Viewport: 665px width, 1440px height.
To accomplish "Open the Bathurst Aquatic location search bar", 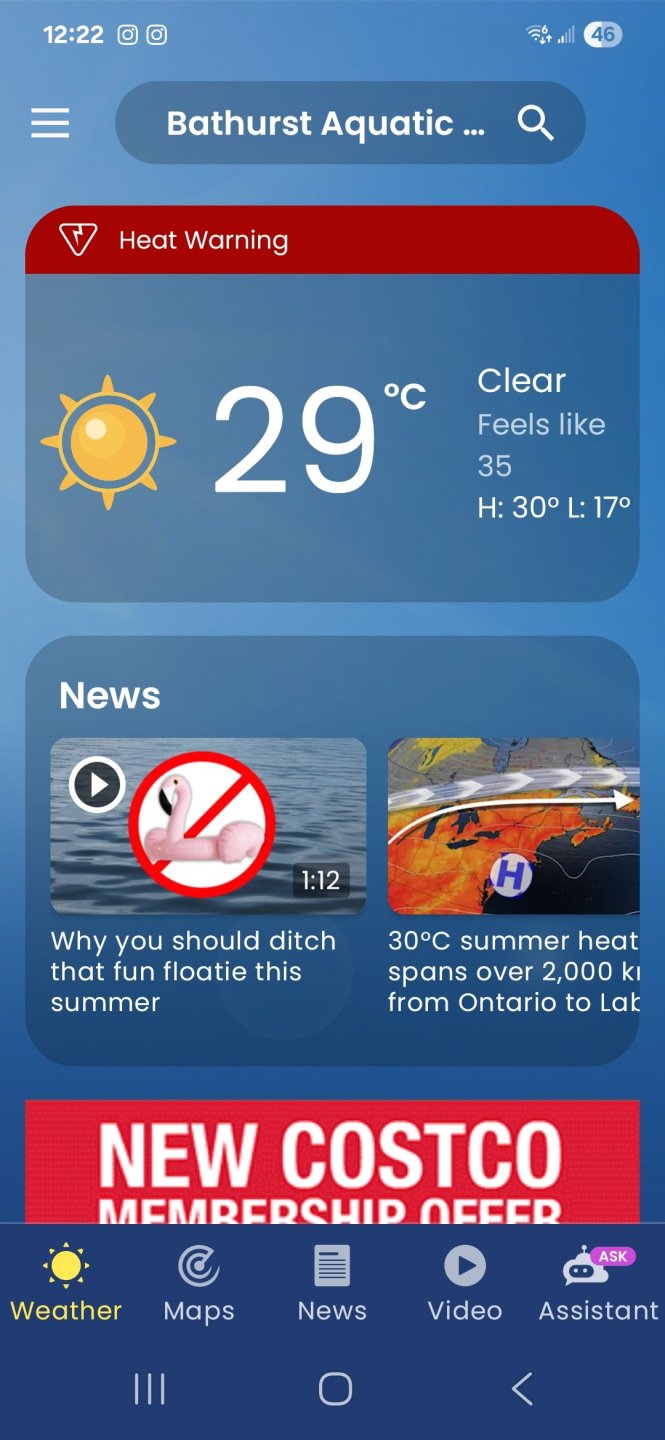I will pyautogui.click(x=325, y=123).
